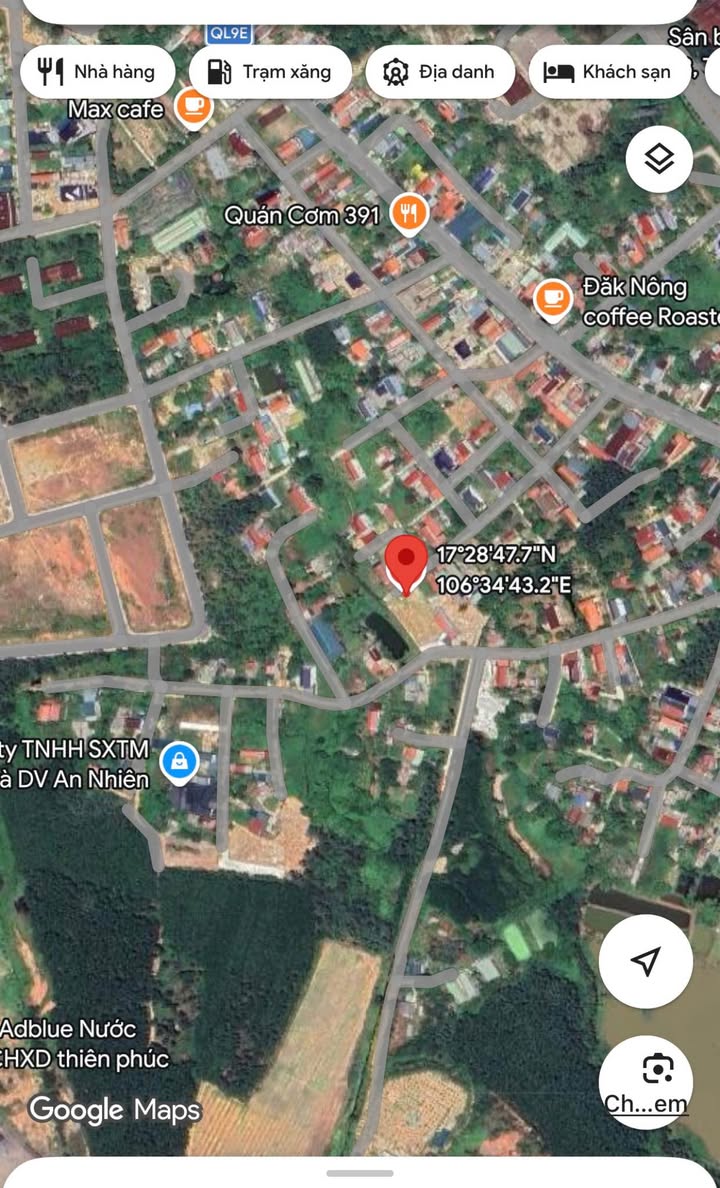Image resolution: width=720 pixels, height=1188 pixels.
Task: Open the map layers button
Action: point(659,159)
